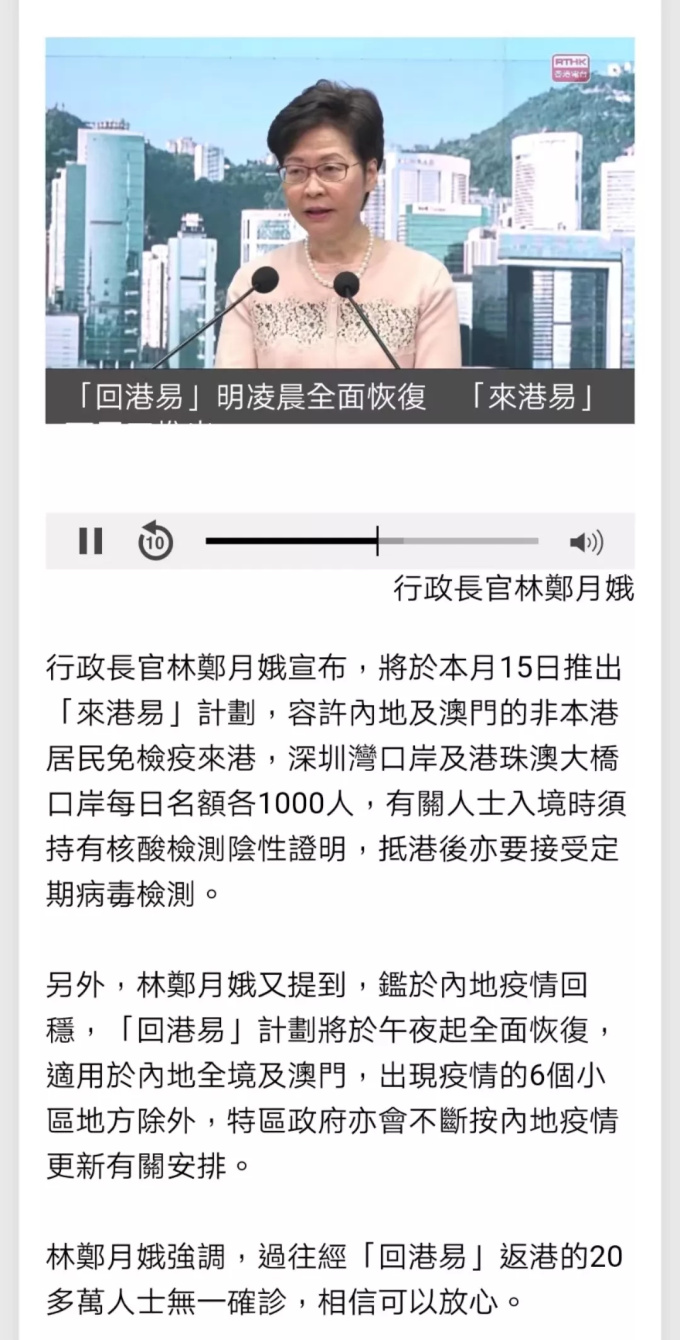Mute the audio with the speaker icon
680x1340 pixels.
tap(586, 542)
